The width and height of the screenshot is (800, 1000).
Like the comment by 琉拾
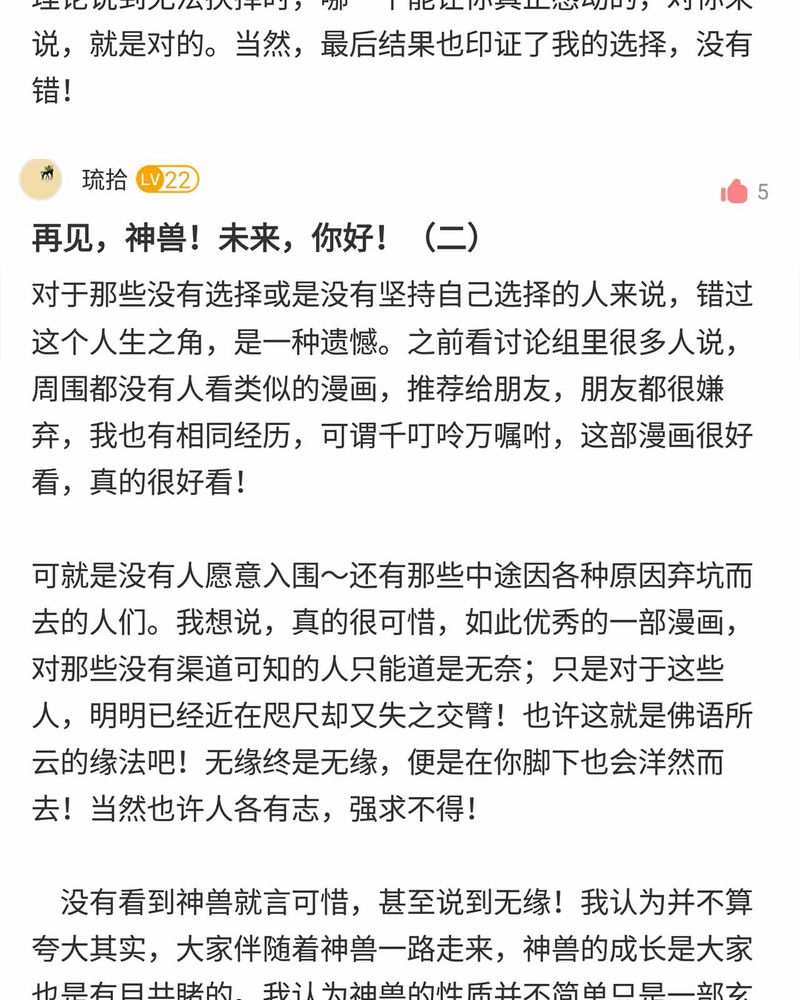coord(735,191)
